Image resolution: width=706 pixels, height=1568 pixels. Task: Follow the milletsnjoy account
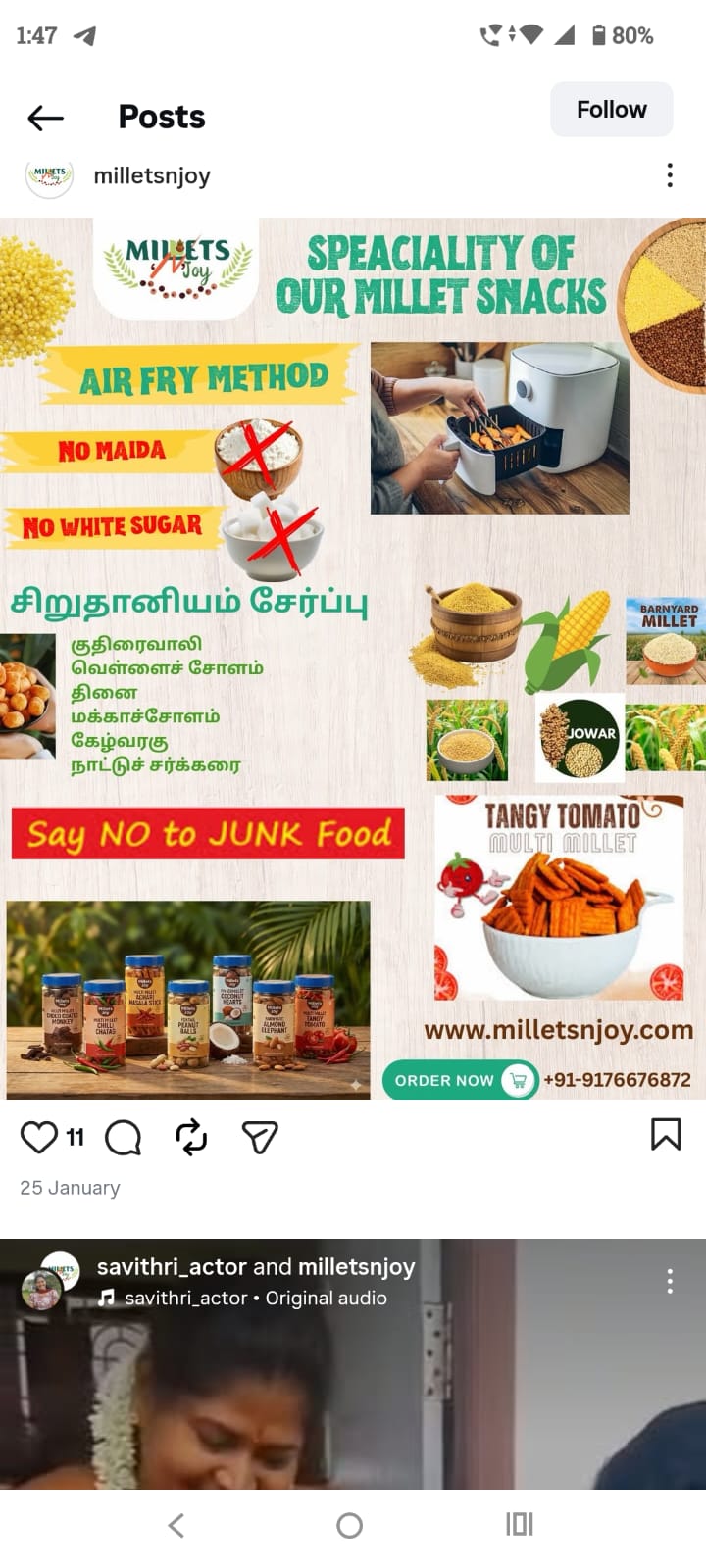point(611,110)
